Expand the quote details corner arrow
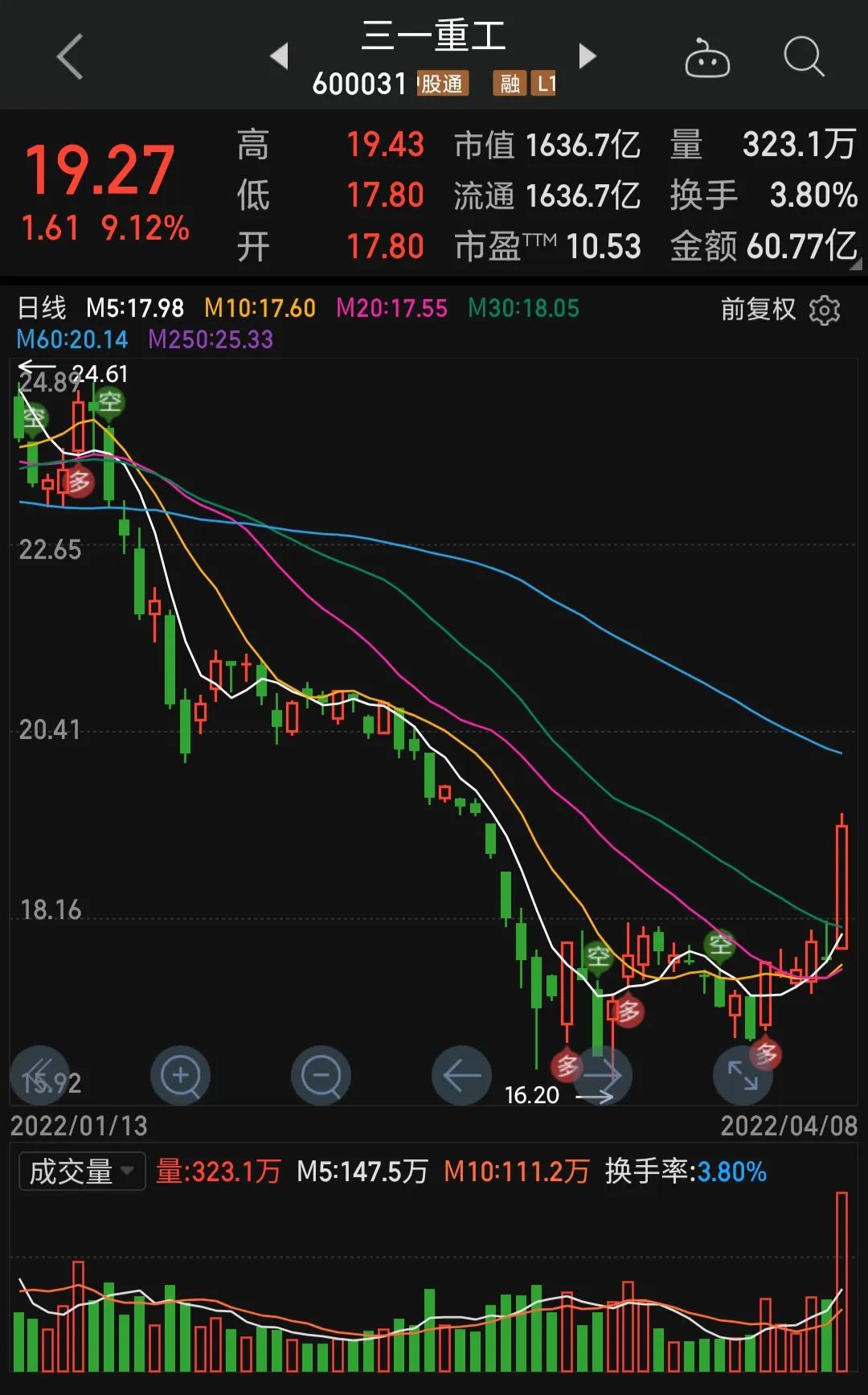 point(855,264)
